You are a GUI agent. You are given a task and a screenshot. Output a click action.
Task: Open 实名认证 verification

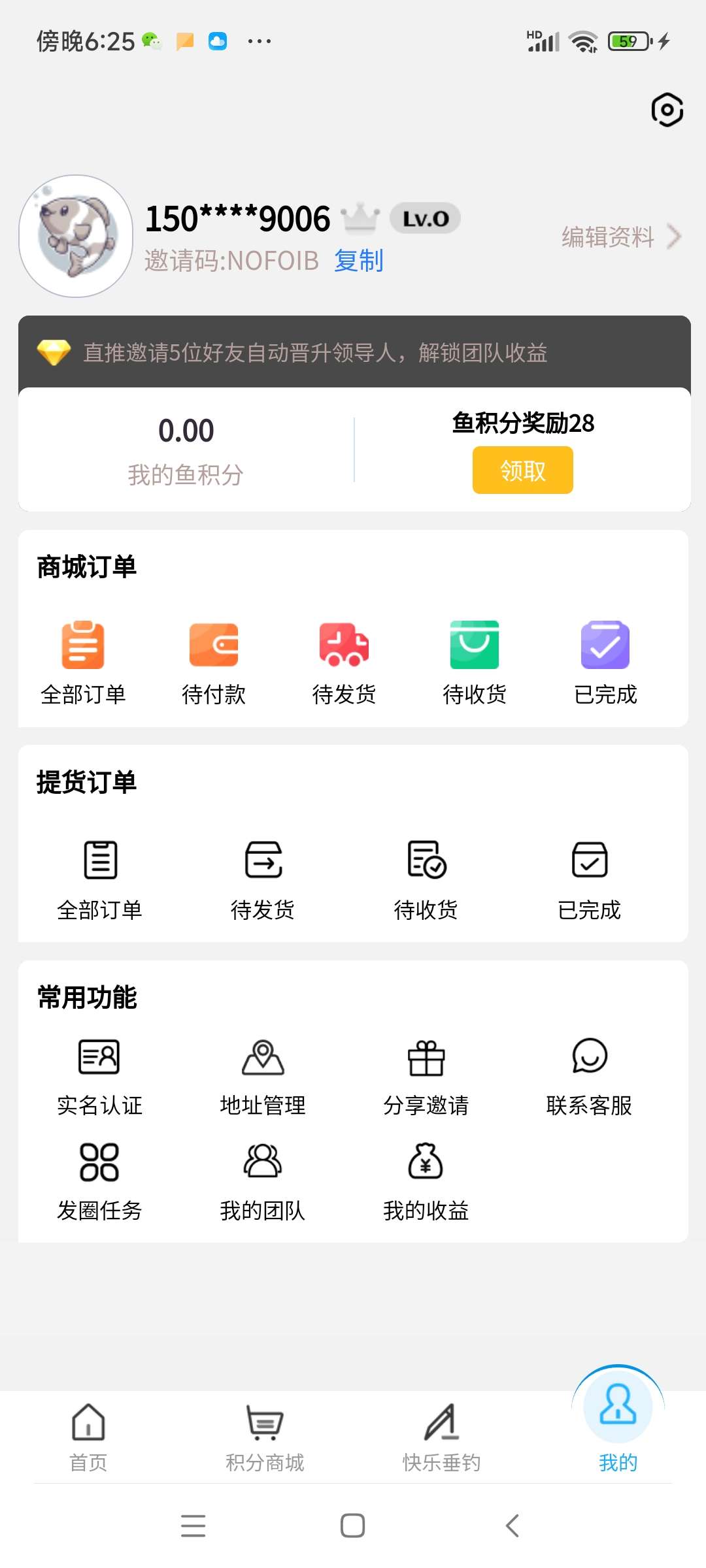(x=99, y=1075)
